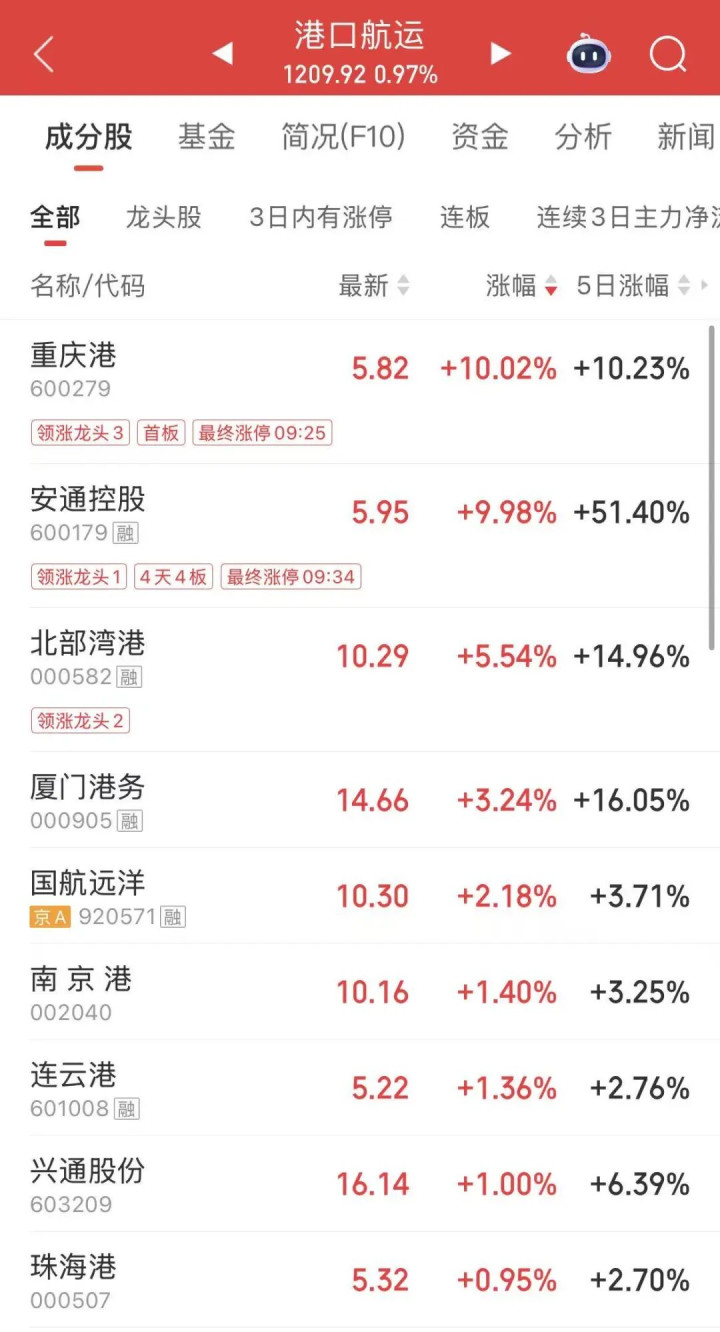The height and width of the screenshot is (1332, 720).
Task: Open the robot assistant icon
Action: point(588,54)
